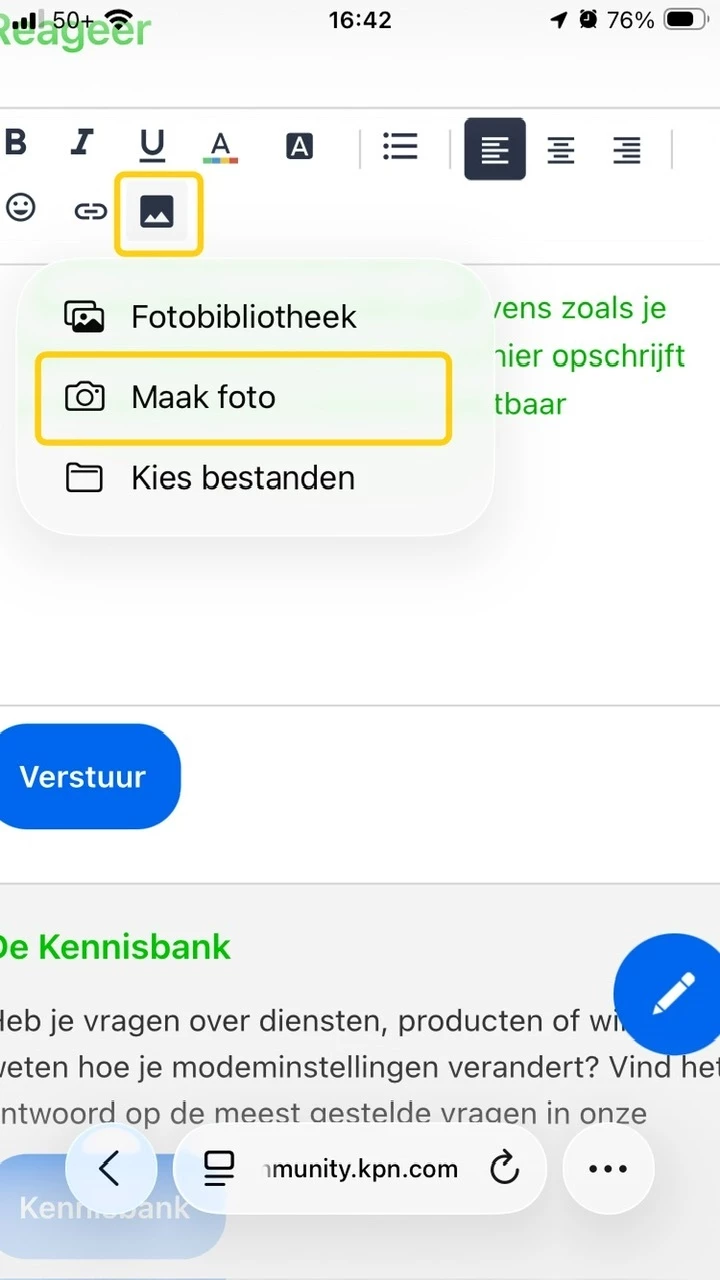
Task: Align text to the right
Action: [627, 150]
